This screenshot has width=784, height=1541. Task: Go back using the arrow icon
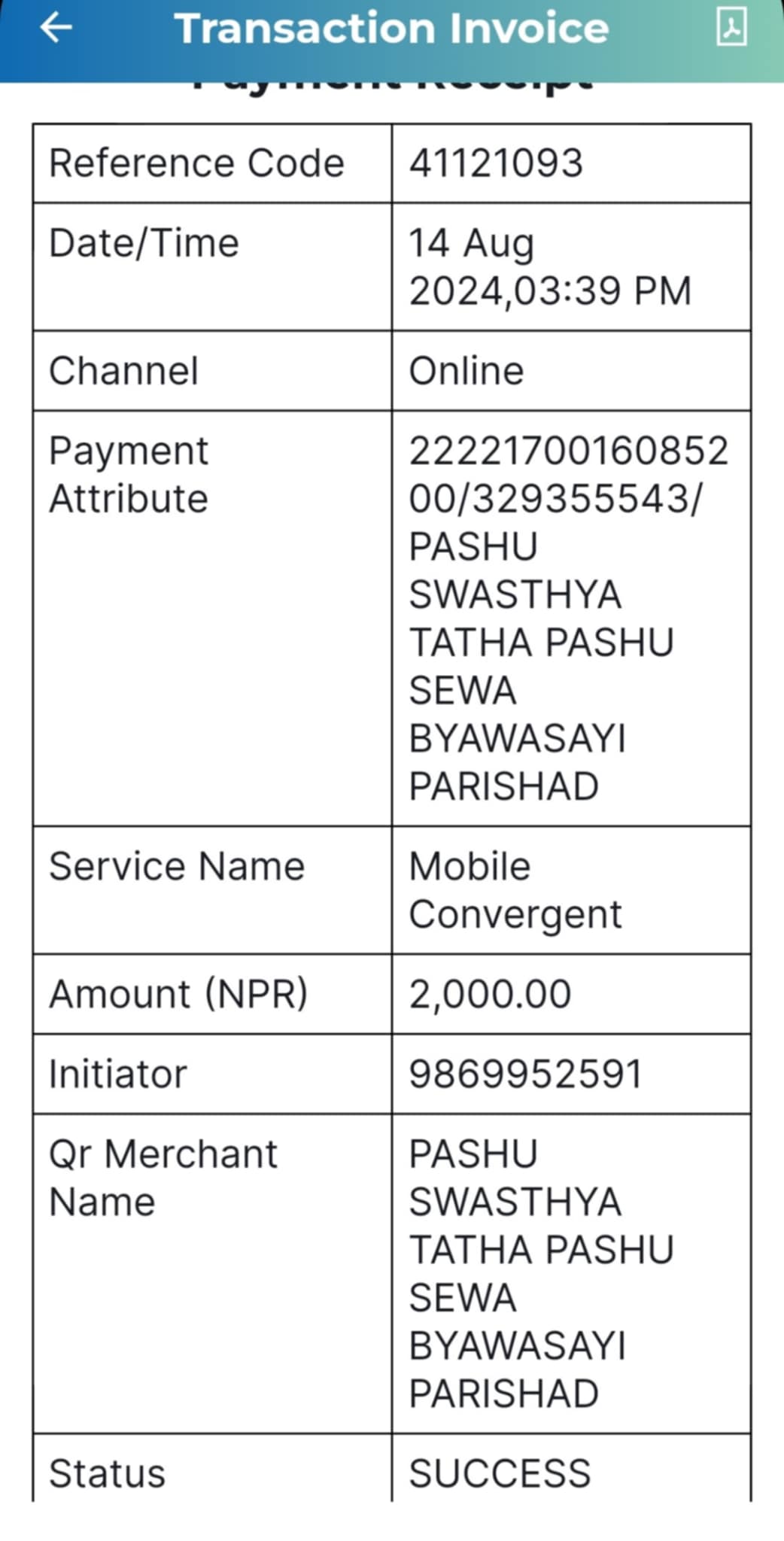pyautogui.click(x=56, y=28)
